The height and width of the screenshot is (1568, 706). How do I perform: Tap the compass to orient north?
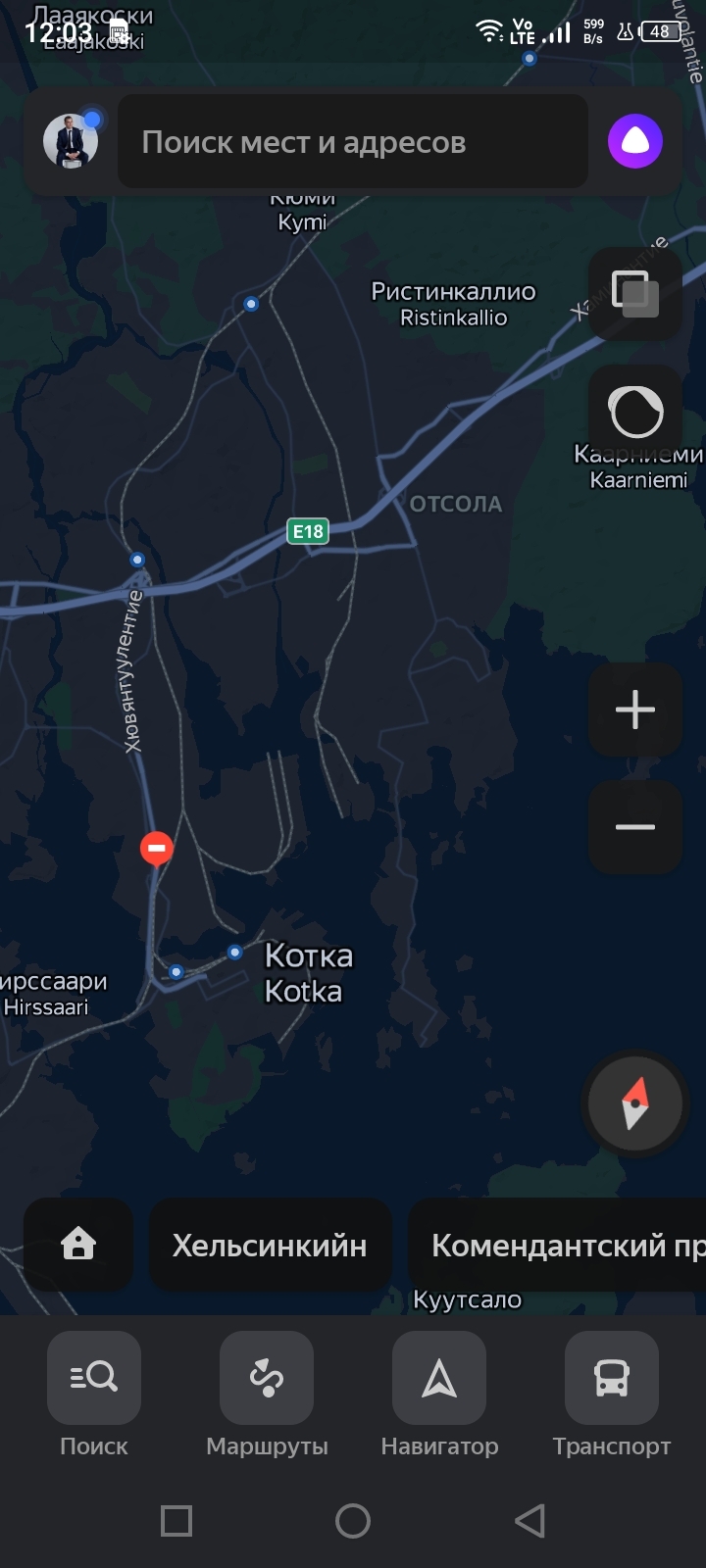pyautogui.click(x=635, y=1103)
